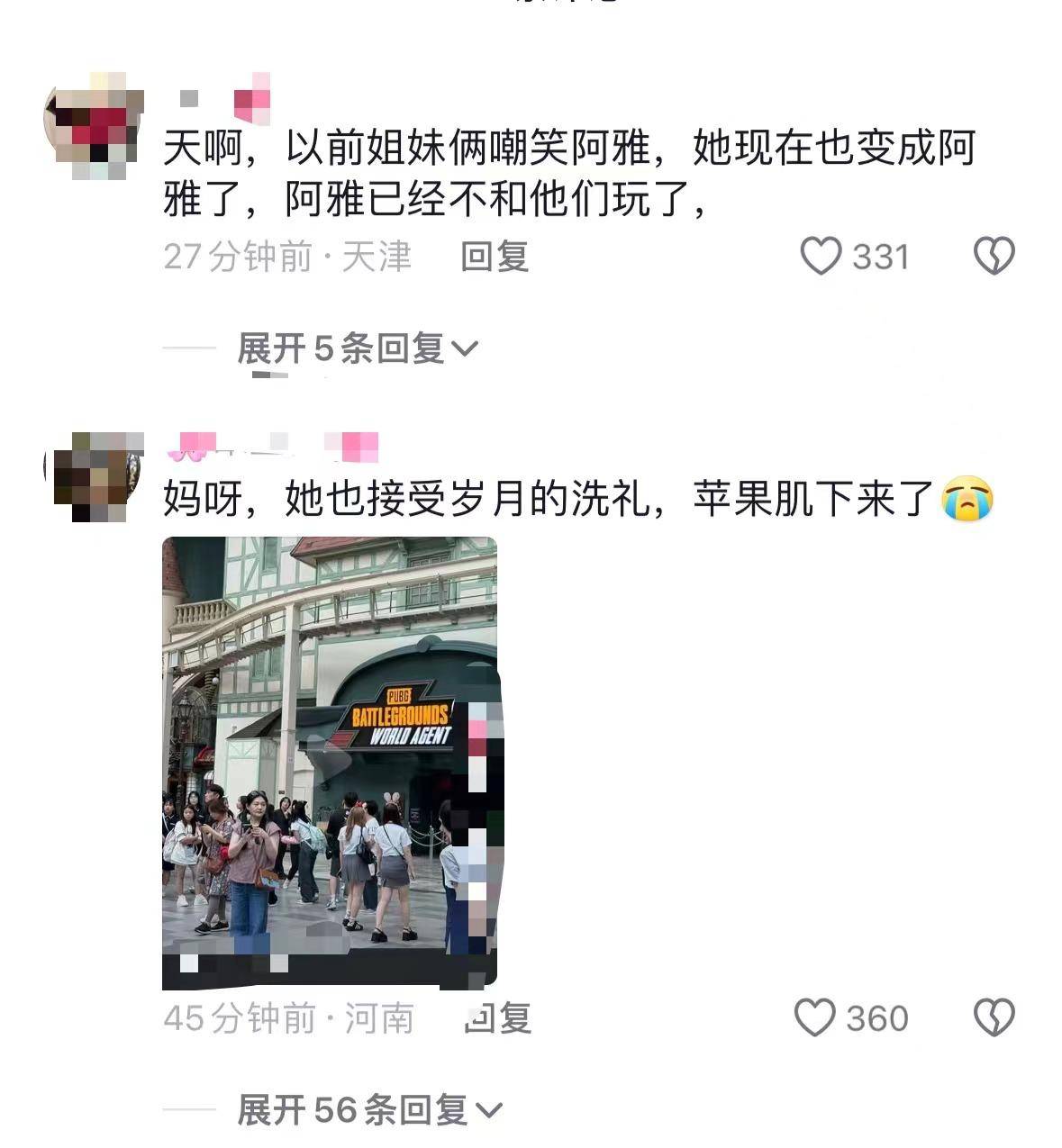Reply to the Henan comment

point(498,1018)
